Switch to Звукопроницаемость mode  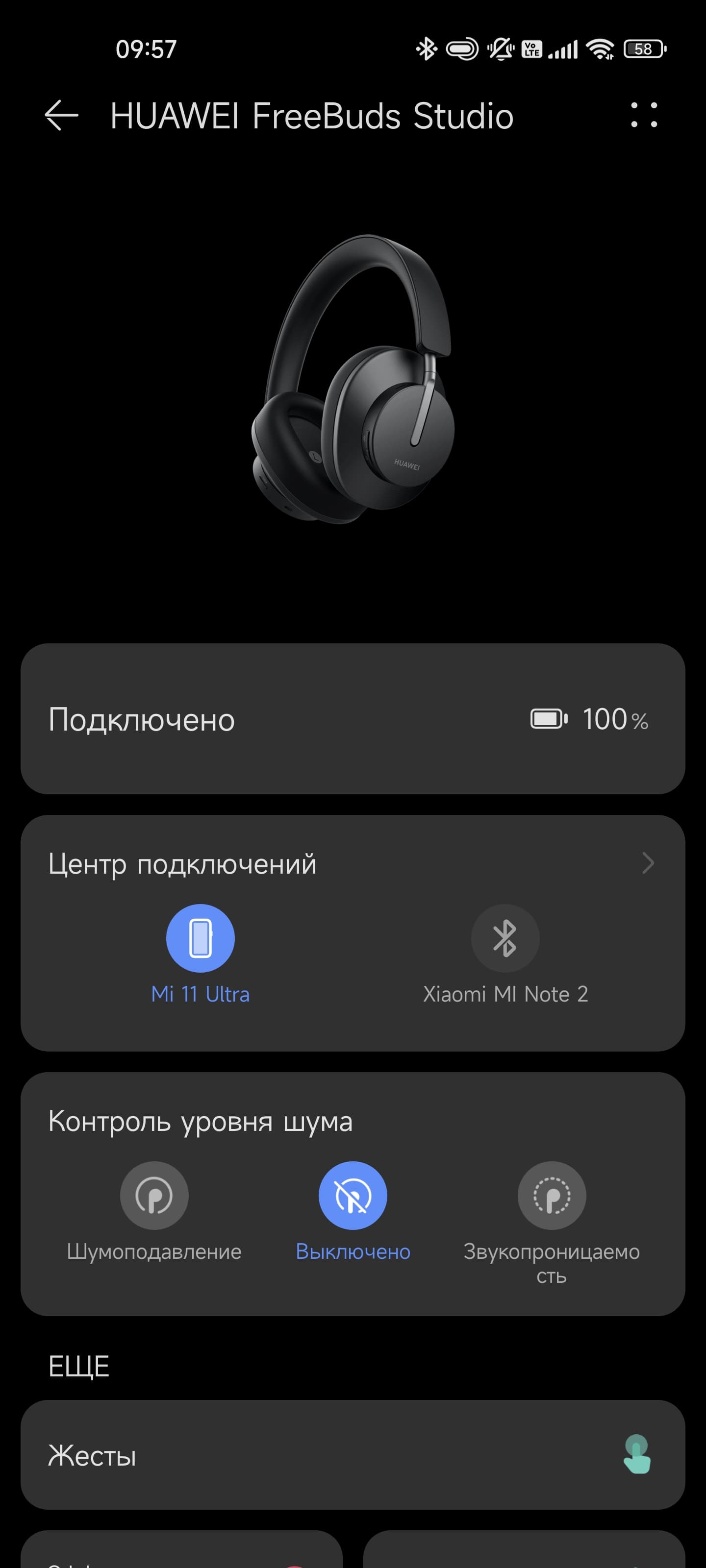[551, 1196]
